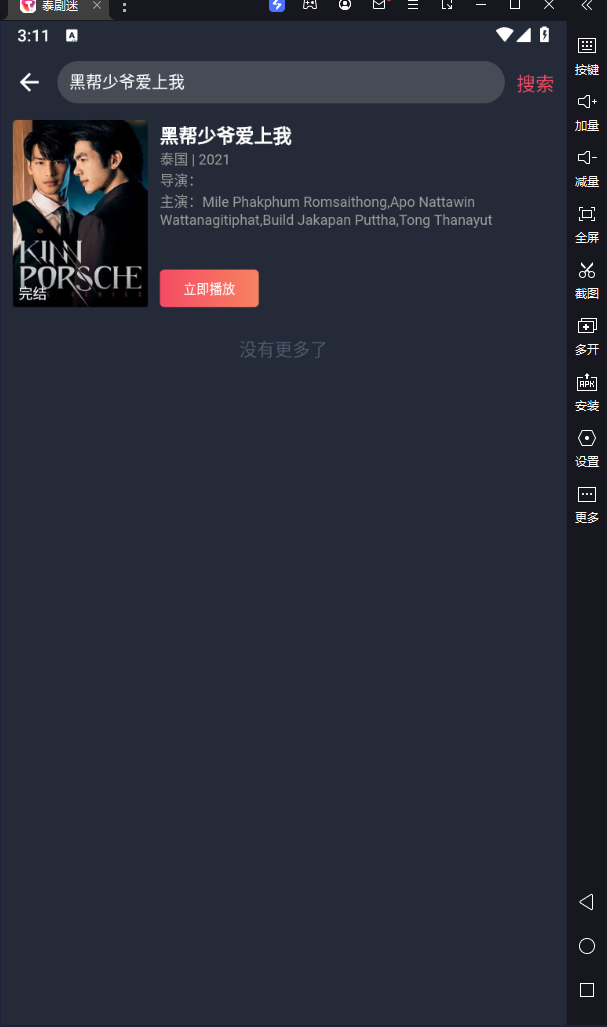The height and width of the screenshot is (1027, 607).
Task: Open the KinnPorsche poster thumbnail
Action: tap(80, 213)
